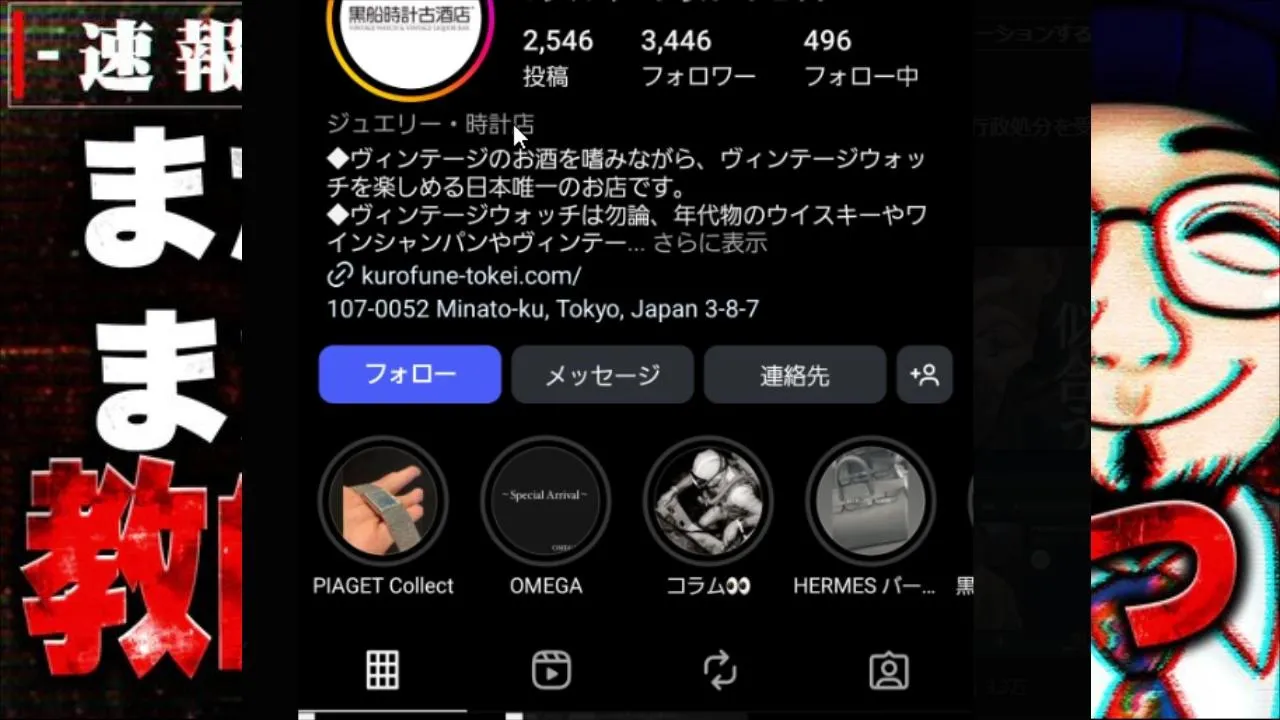
Task: Open the PIAGET Collect highlight
Action: point(383,500)
